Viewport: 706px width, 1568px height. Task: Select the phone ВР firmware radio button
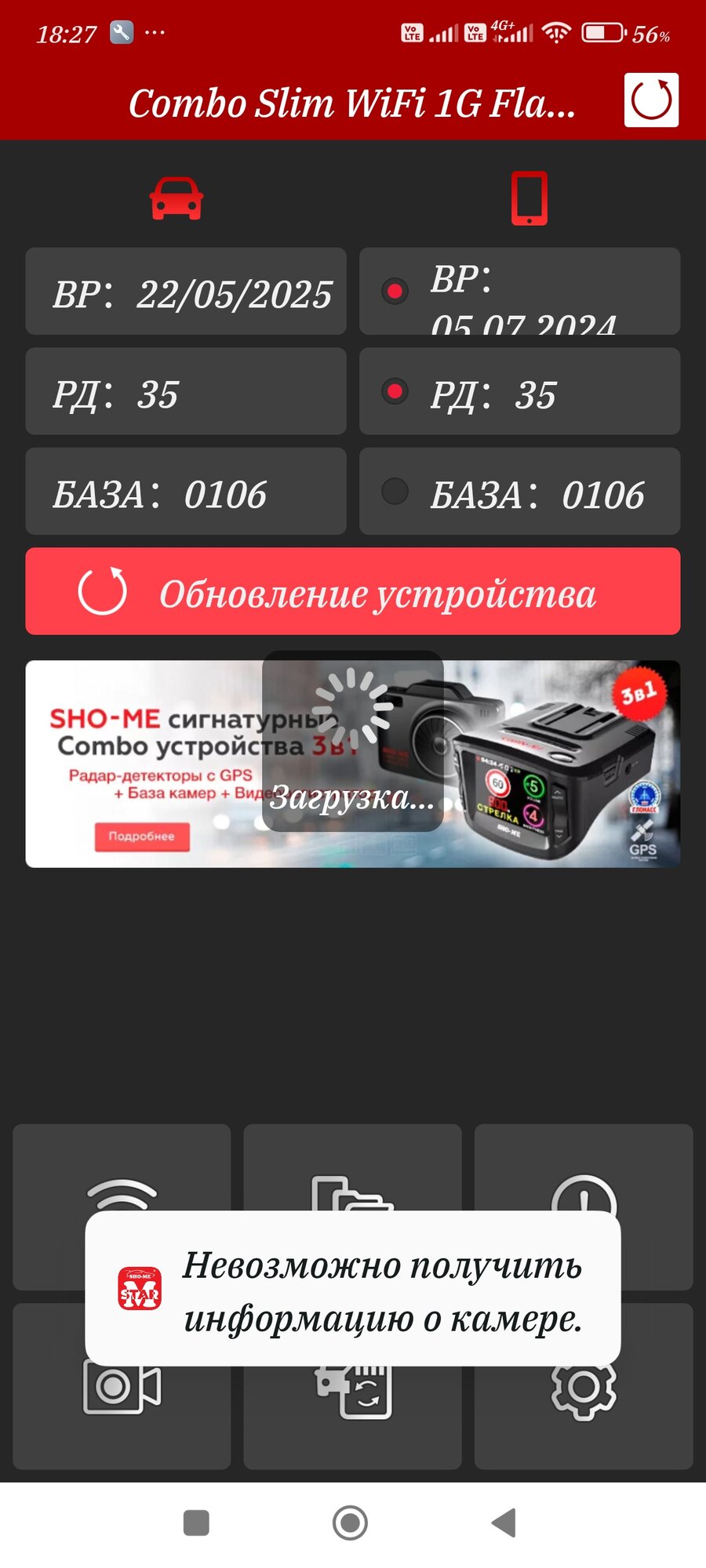pos(395,292)
